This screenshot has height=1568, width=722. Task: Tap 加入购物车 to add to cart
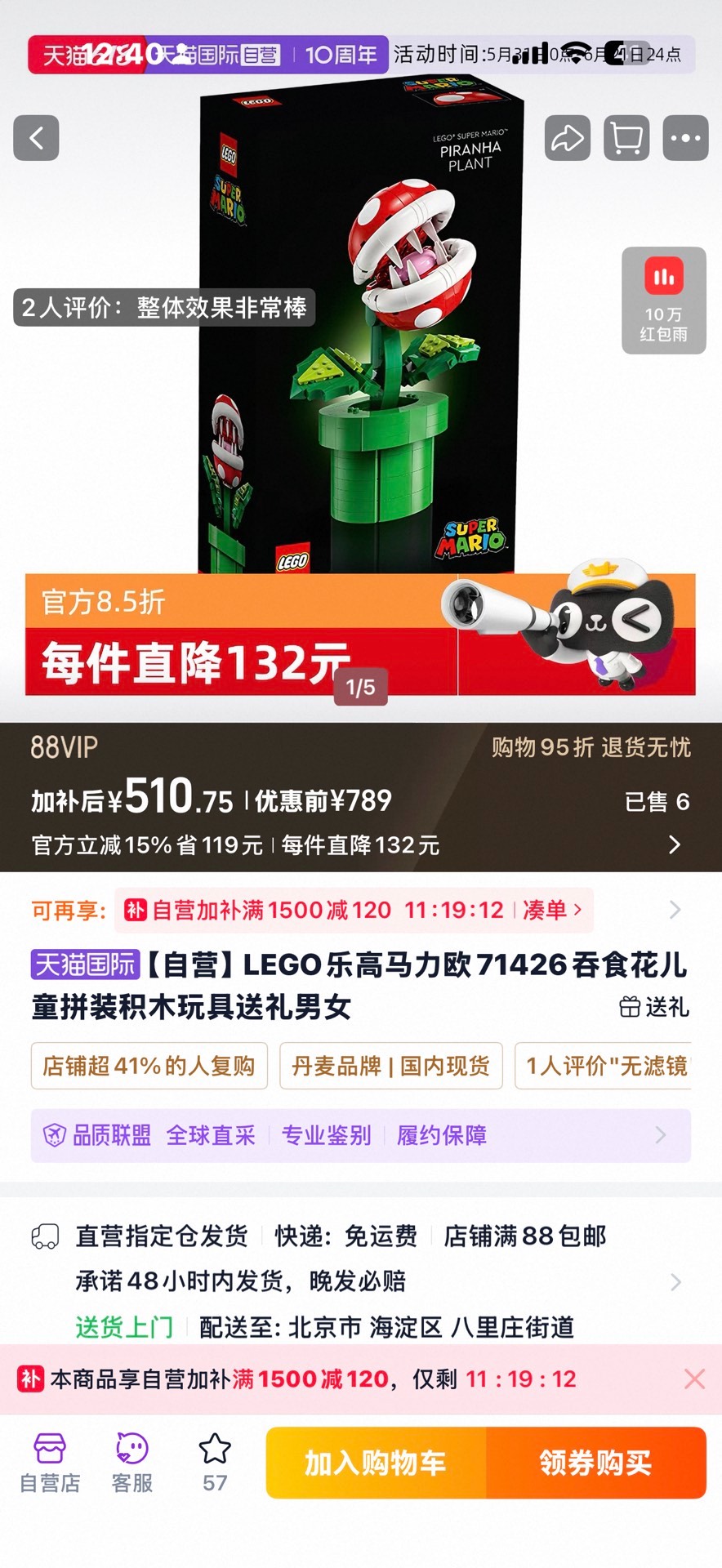(377, 1463)
